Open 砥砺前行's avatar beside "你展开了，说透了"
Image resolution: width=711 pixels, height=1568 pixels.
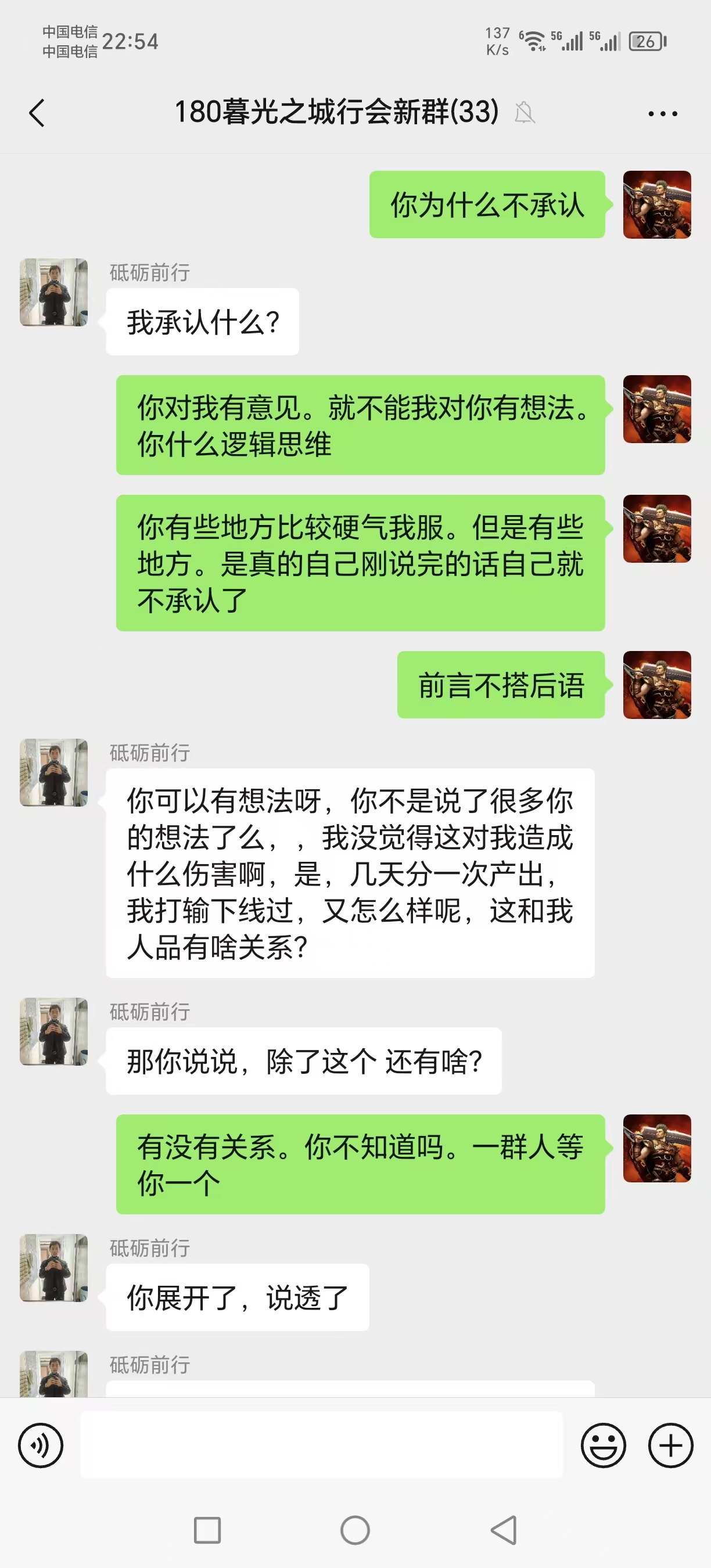(x=53, y=1267)
